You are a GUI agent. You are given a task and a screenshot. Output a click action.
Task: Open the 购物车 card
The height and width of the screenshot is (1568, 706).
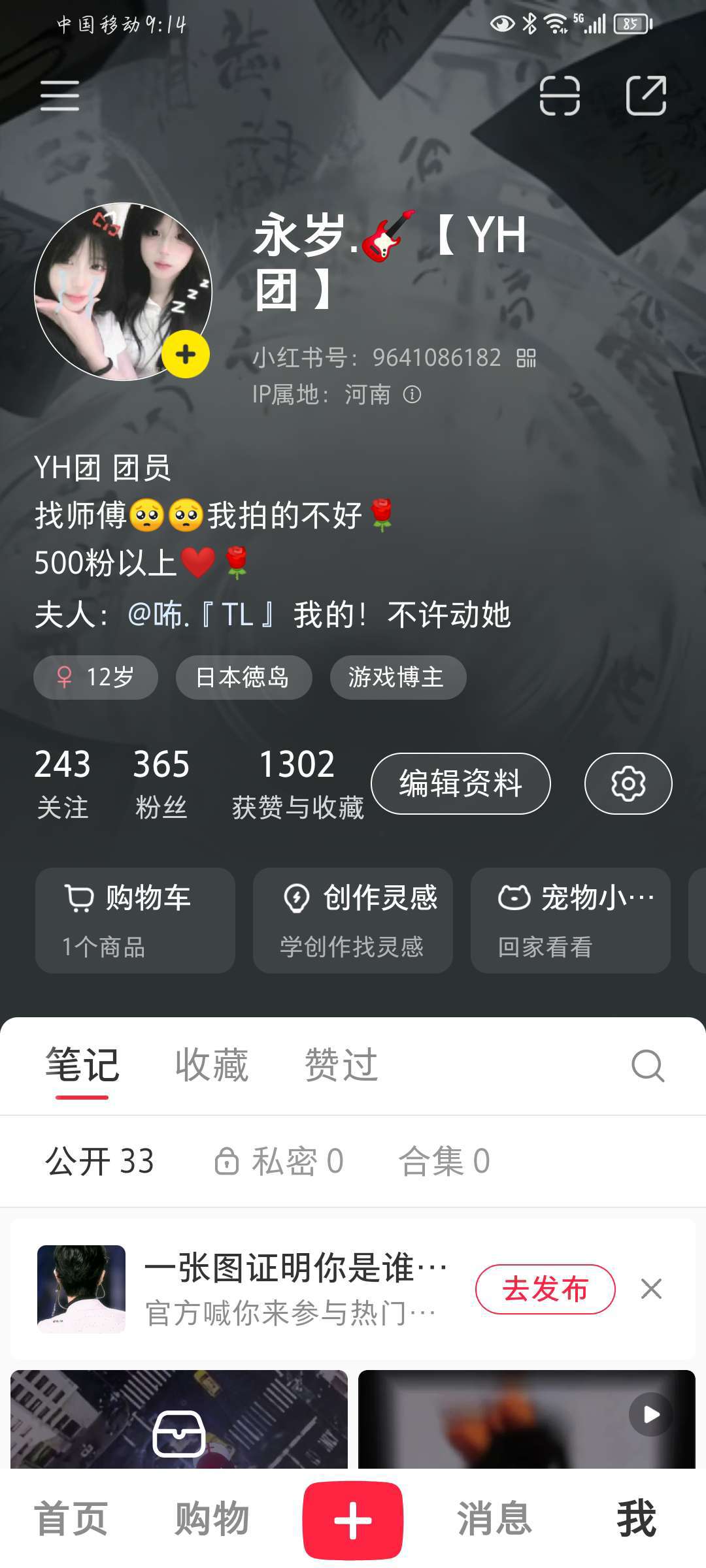click(135, 920)
